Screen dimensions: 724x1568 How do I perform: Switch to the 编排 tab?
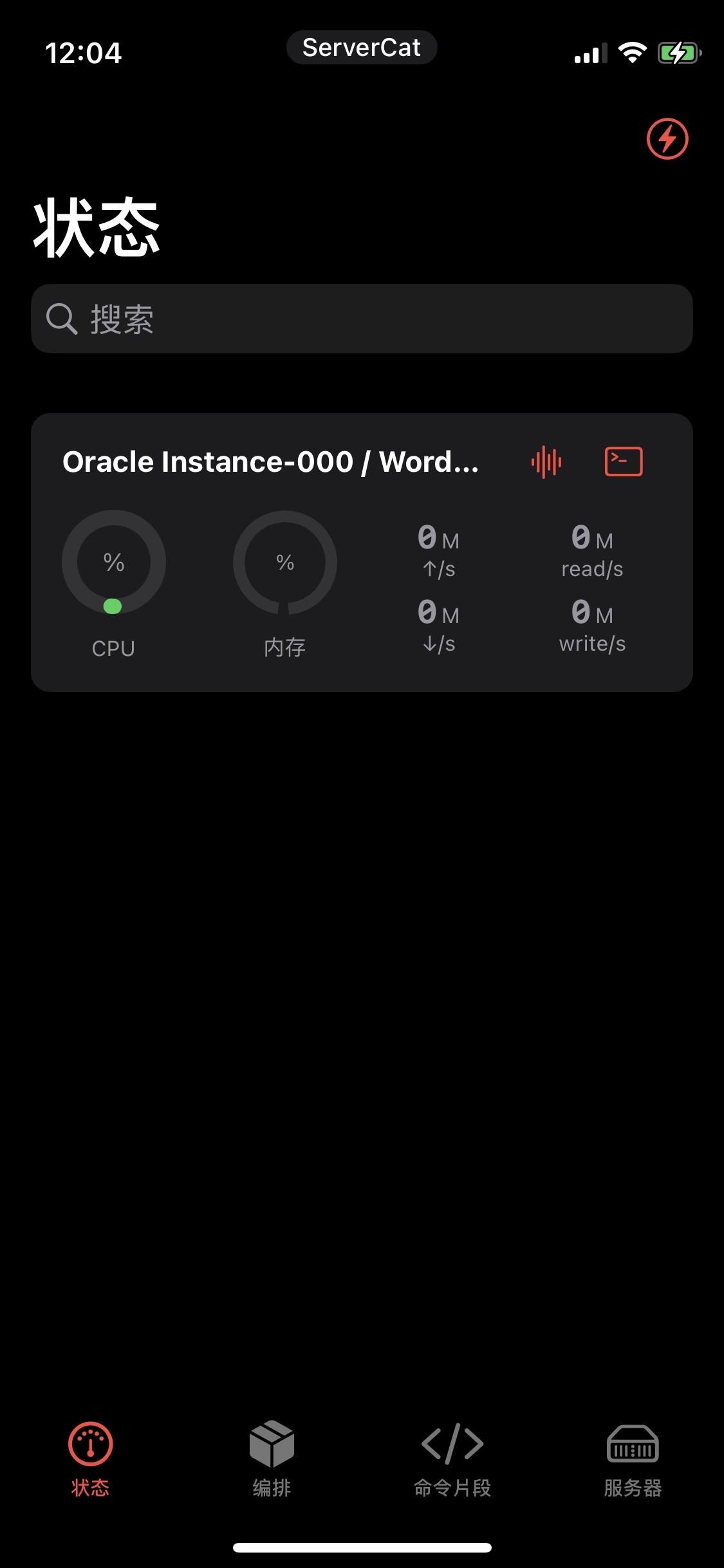(x=272, y=1459)
